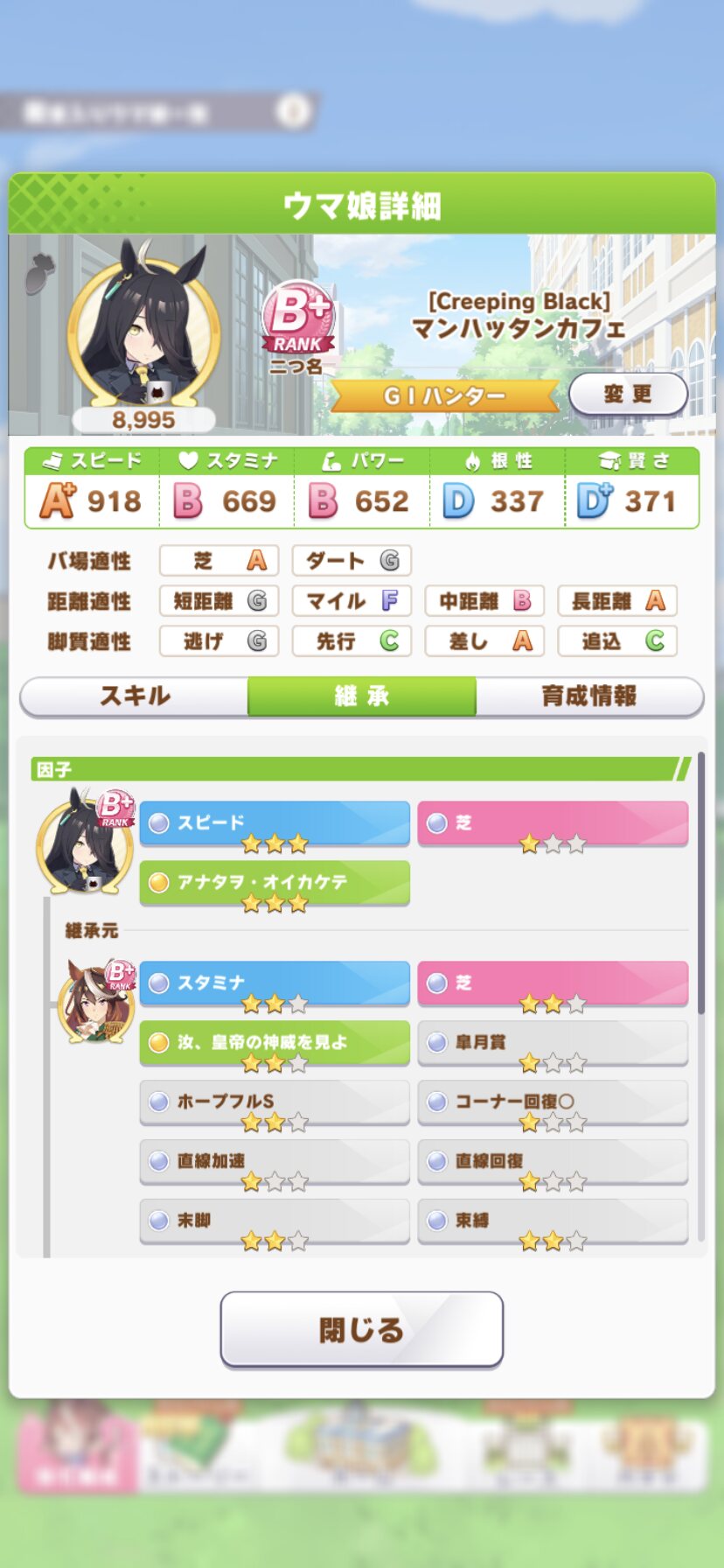Tap the 直線加速 factor
The height and width of the screenshot is (1568, 724).
275,1162
